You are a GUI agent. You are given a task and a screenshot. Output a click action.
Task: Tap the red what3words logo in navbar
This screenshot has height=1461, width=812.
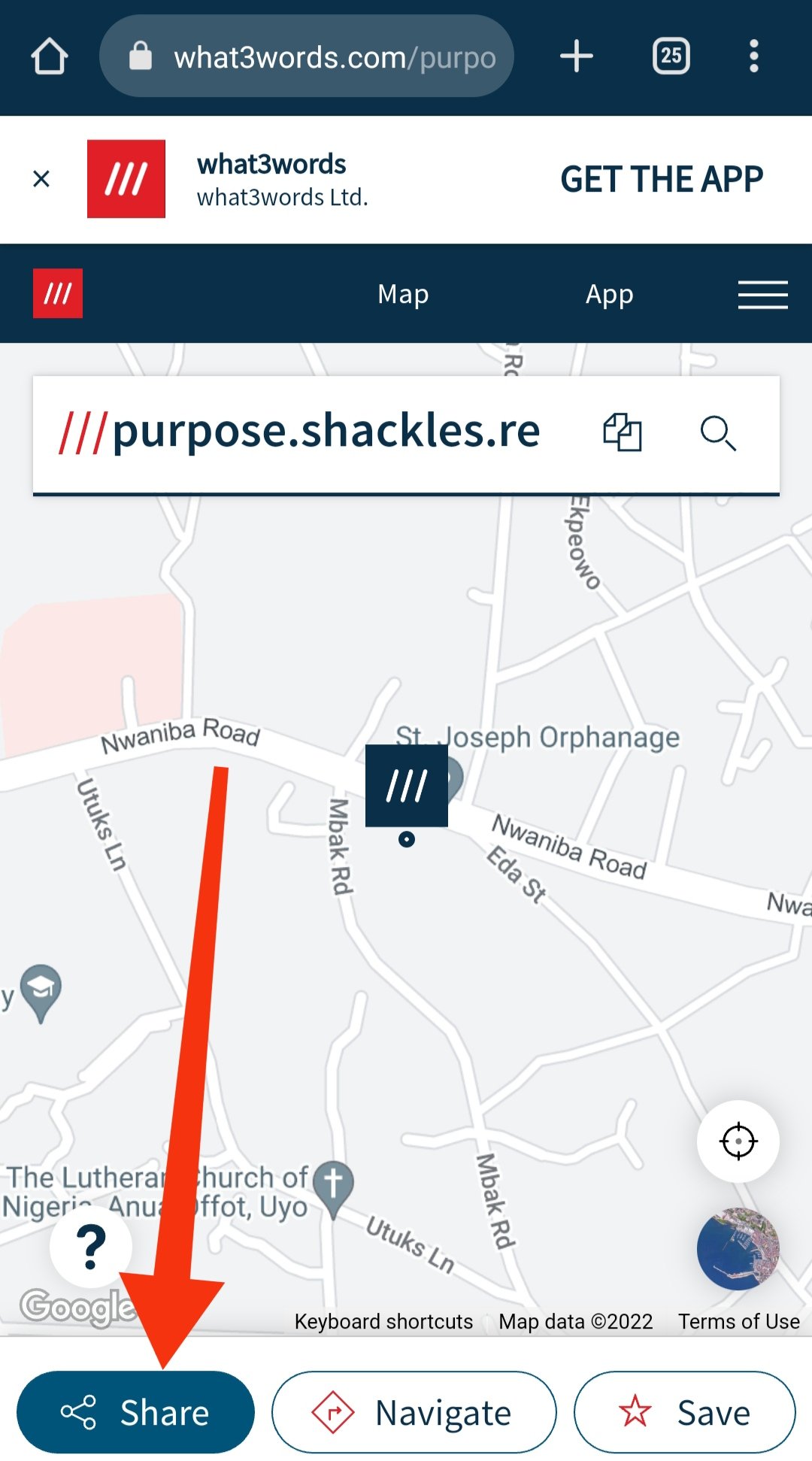[58, 293]
